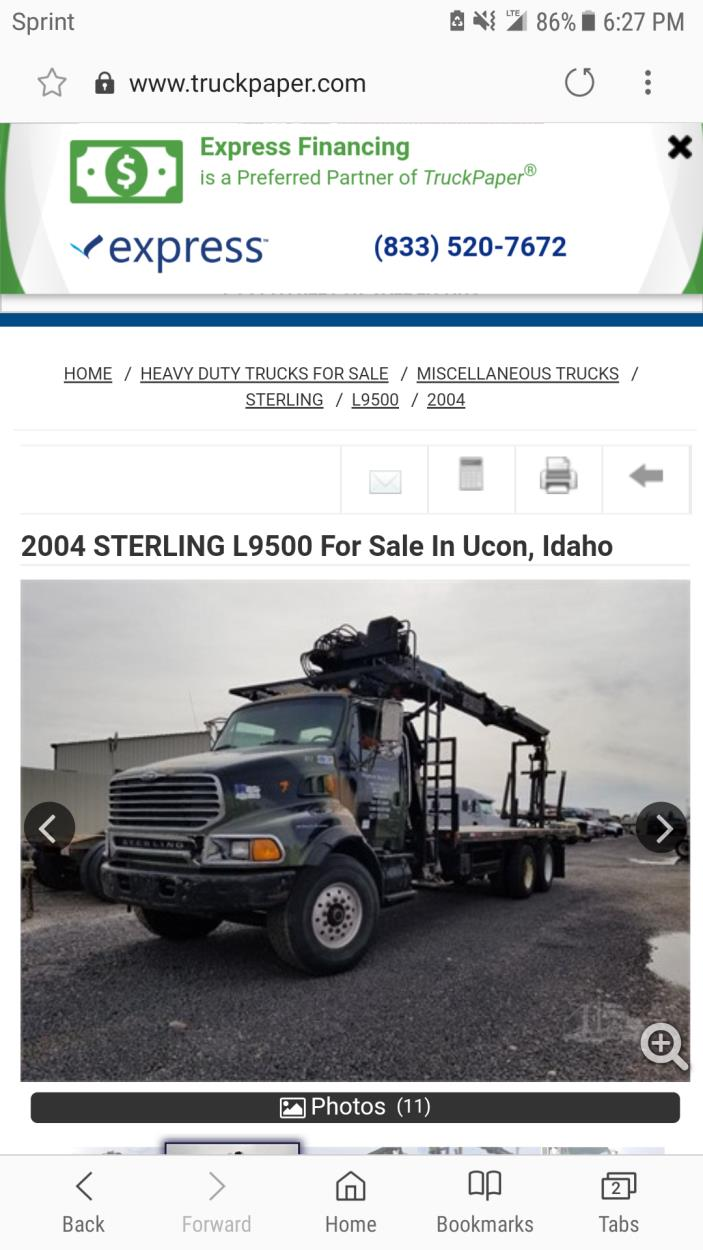Viewport: 703px width, 1250px height.
Task: Bookmark this page with the star icon
Action: [51, 83]
